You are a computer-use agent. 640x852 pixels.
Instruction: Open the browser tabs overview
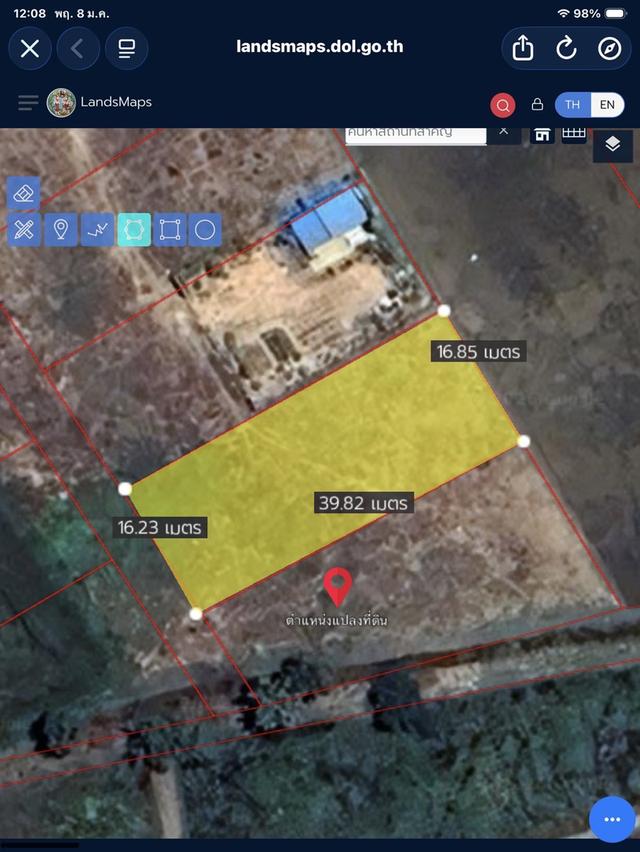[127, 48]
